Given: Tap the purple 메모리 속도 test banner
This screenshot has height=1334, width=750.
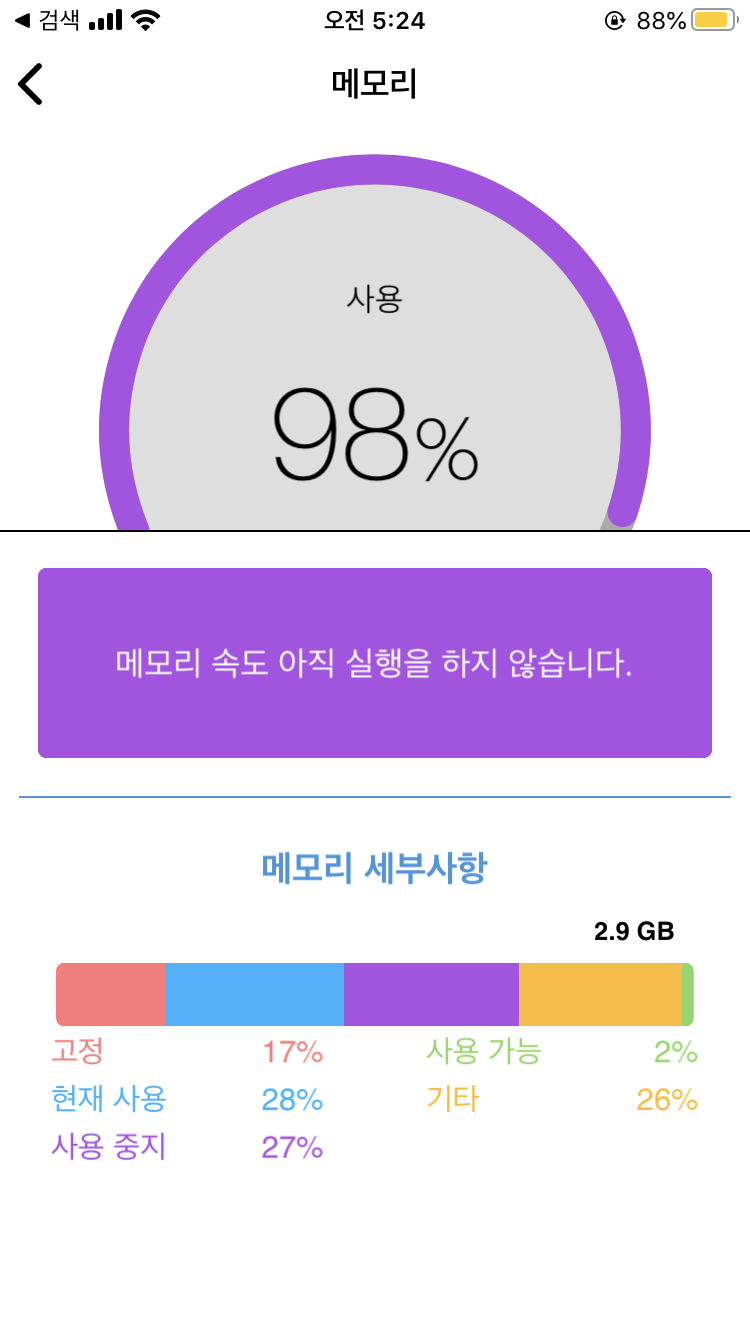Looking at the screenshot, I should click(374, 663).
